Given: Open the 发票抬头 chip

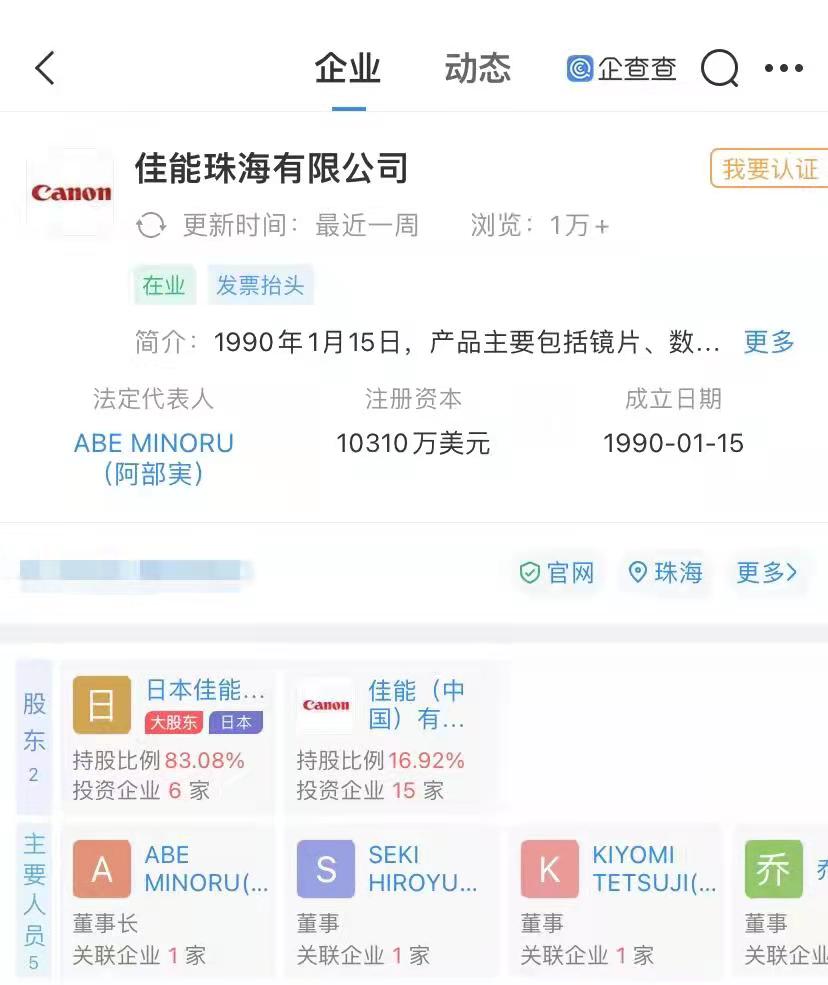Looking at the screenshot, I should coord(260,286).
